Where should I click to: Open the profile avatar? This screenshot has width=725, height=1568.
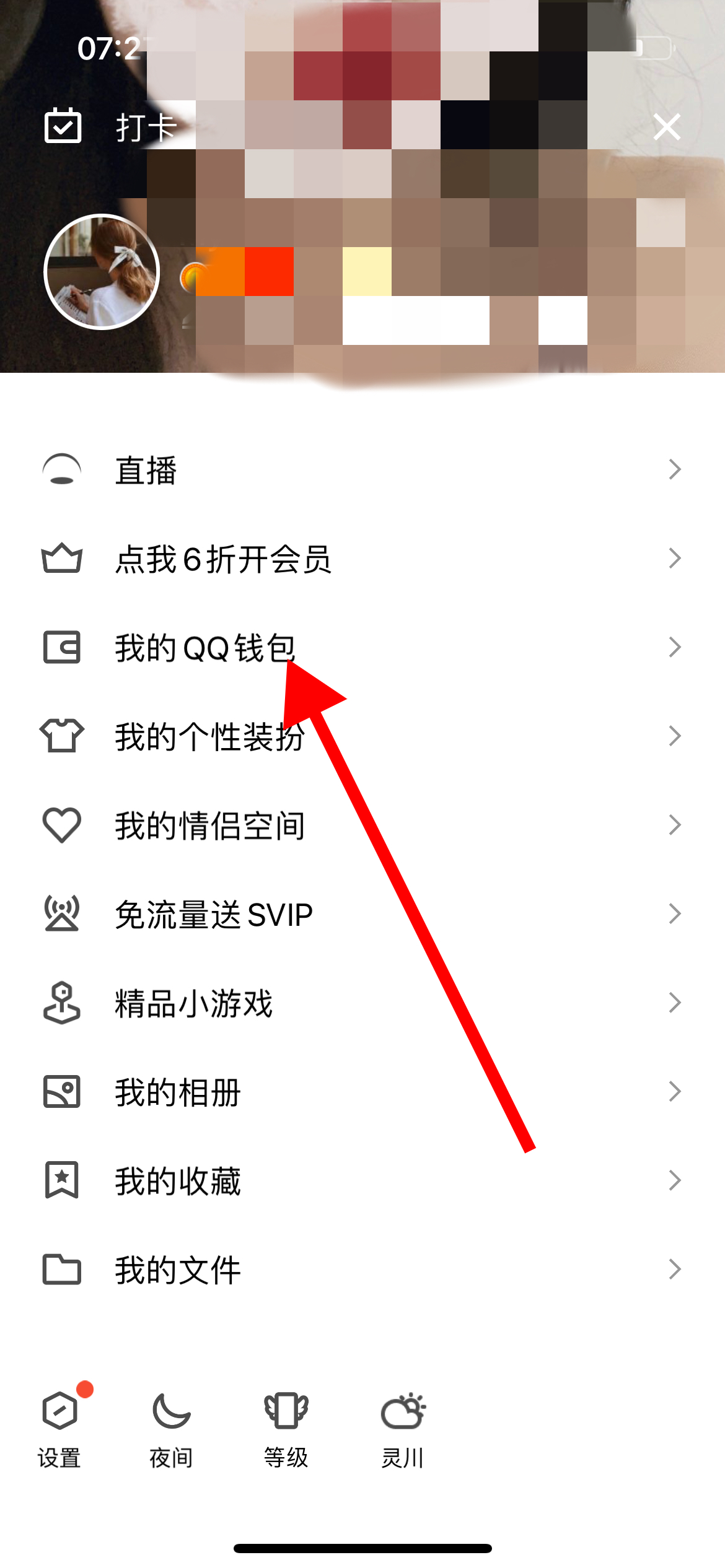[x=102, y=272]
